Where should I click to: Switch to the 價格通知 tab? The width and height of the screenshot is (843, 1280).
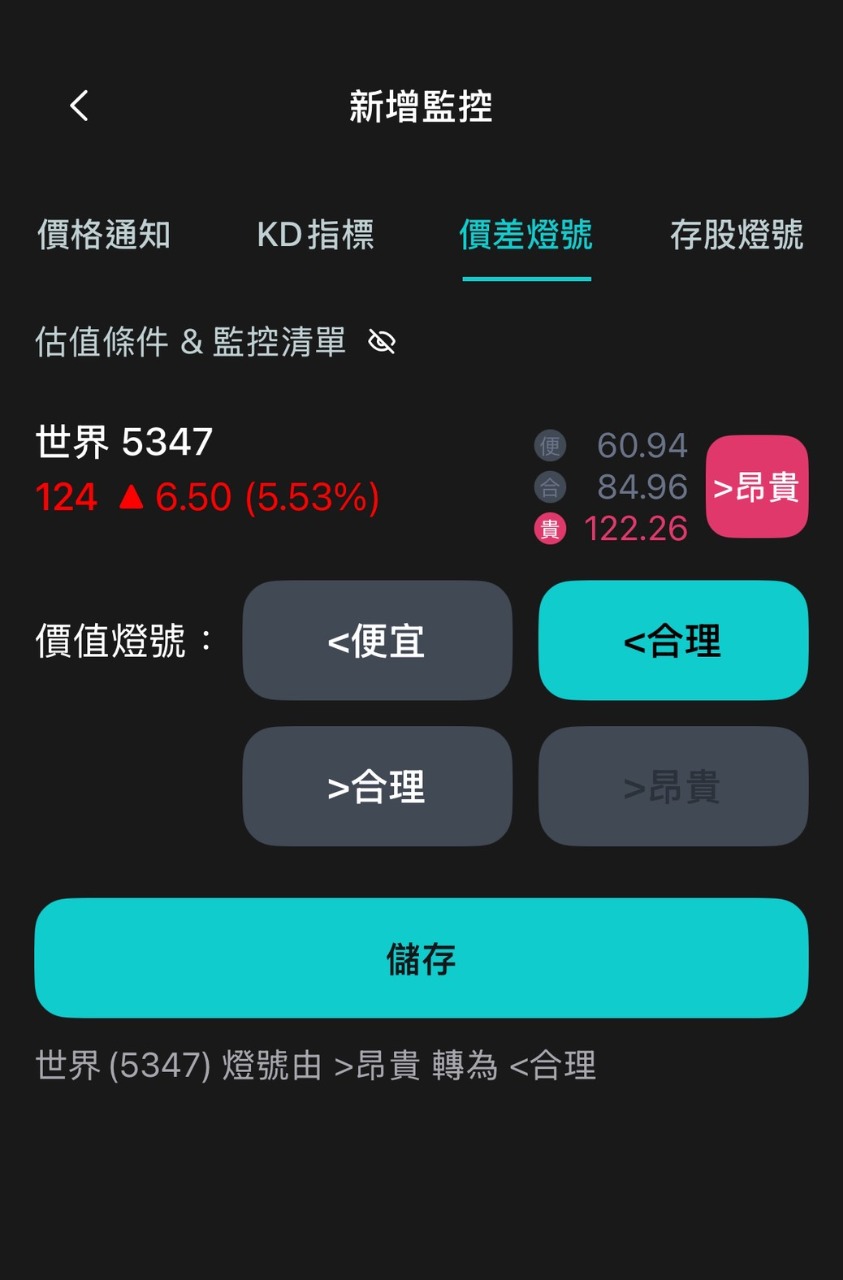tap(104, 235)
